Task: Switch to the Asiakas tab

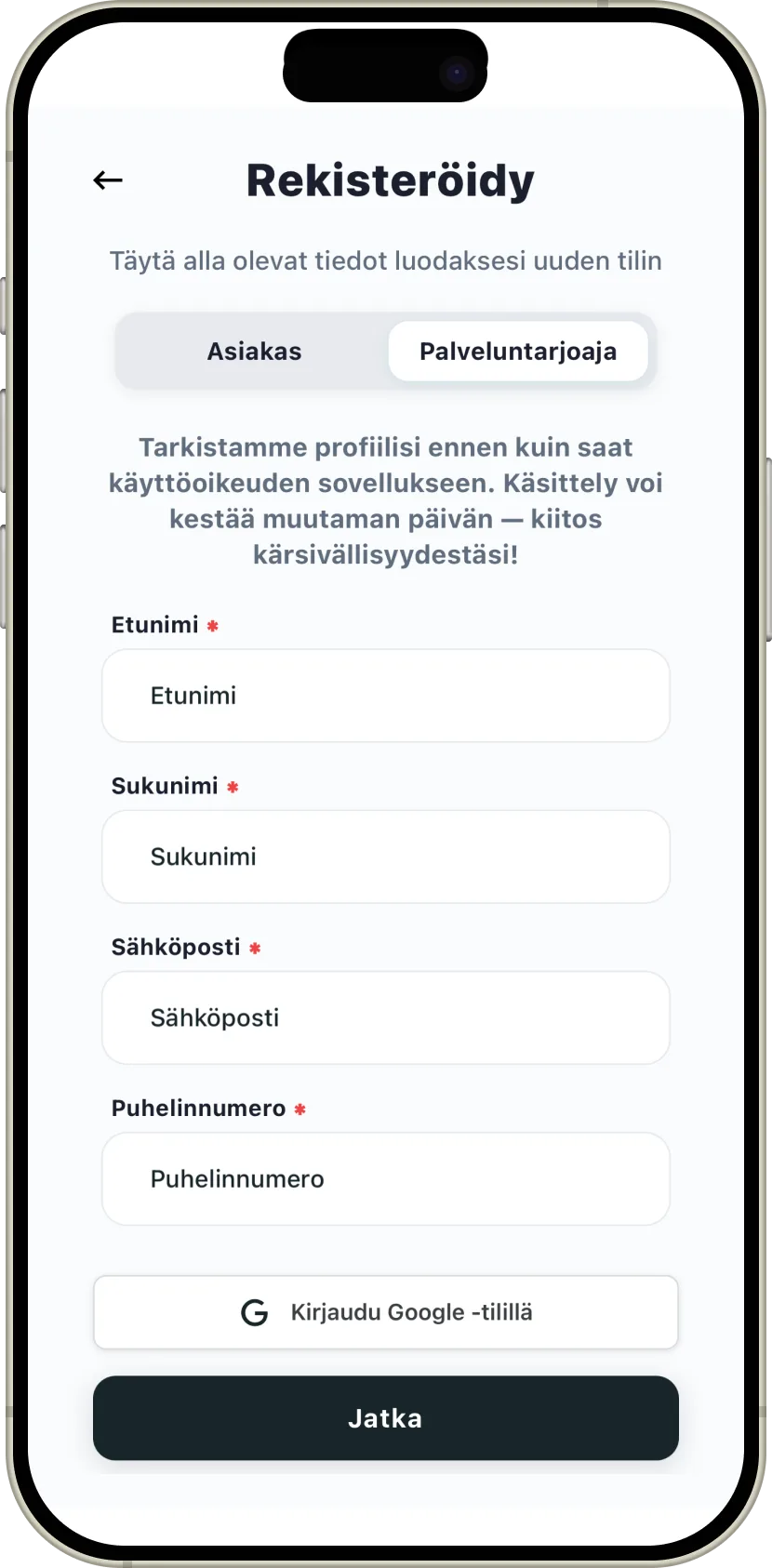Action: [254, 352]
